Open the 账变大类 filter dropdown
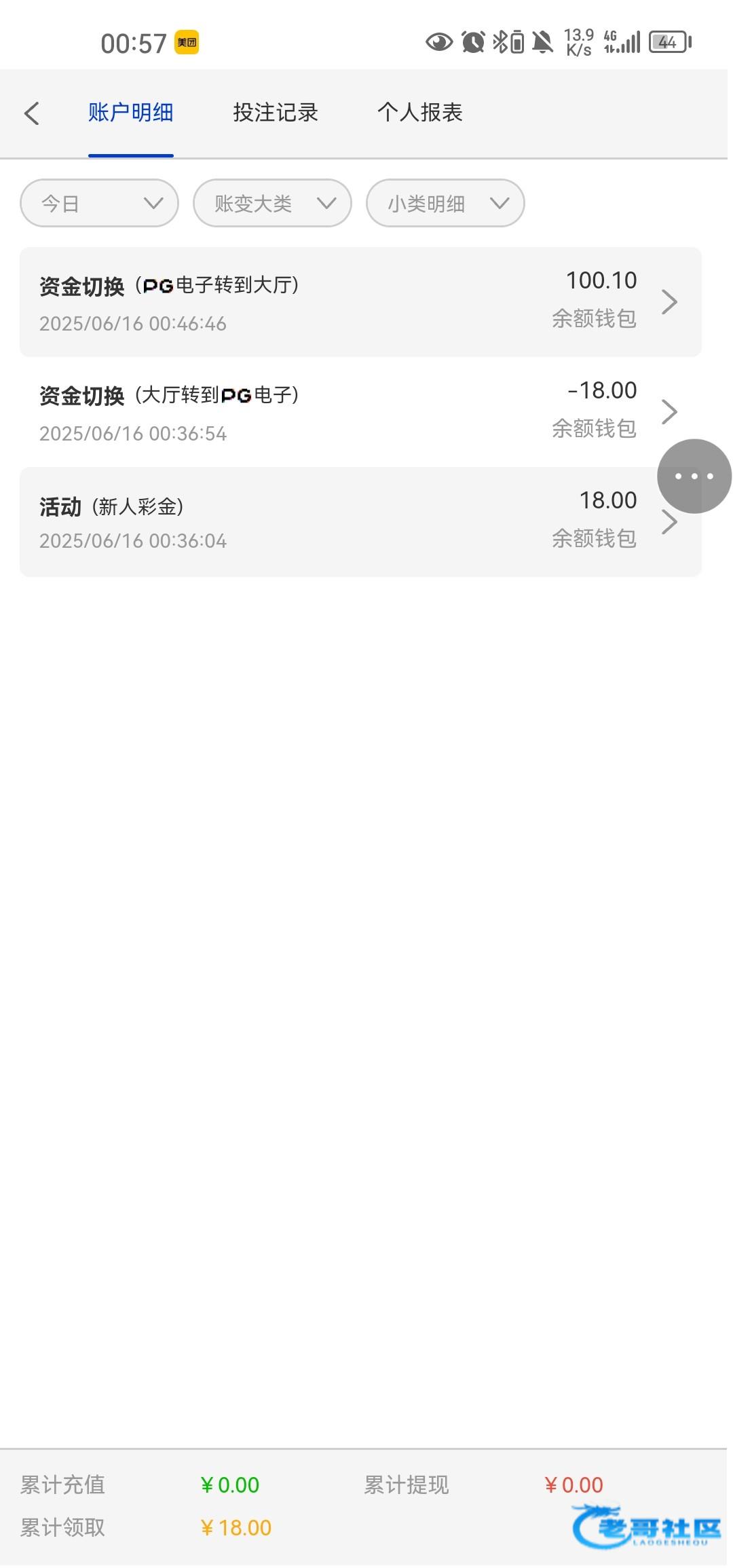Viewport: 733px width, 1568px height. point(272,203)
